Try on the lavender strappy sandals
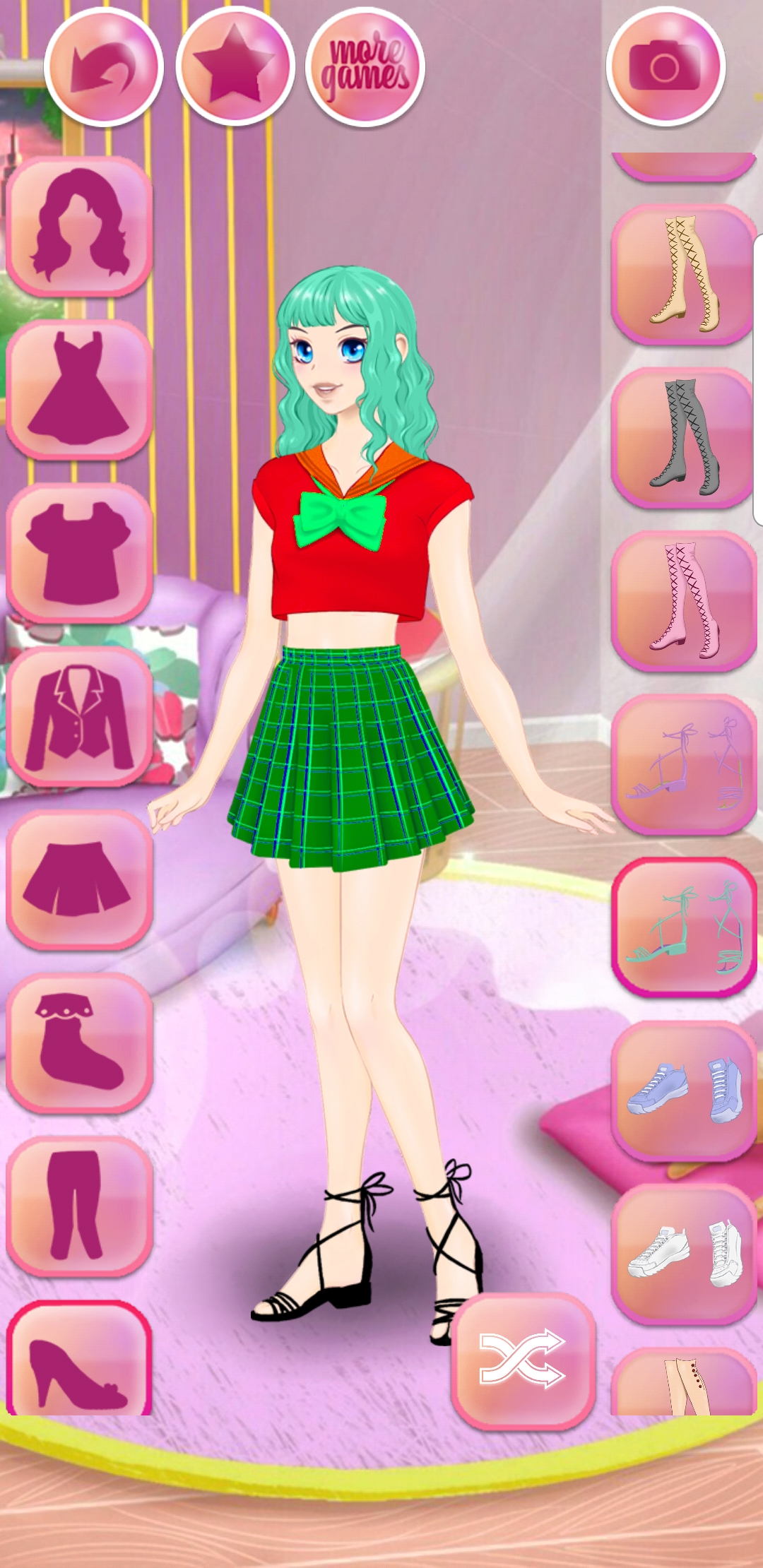This screenshot has height=1568, width=763. tap(684, 764)
